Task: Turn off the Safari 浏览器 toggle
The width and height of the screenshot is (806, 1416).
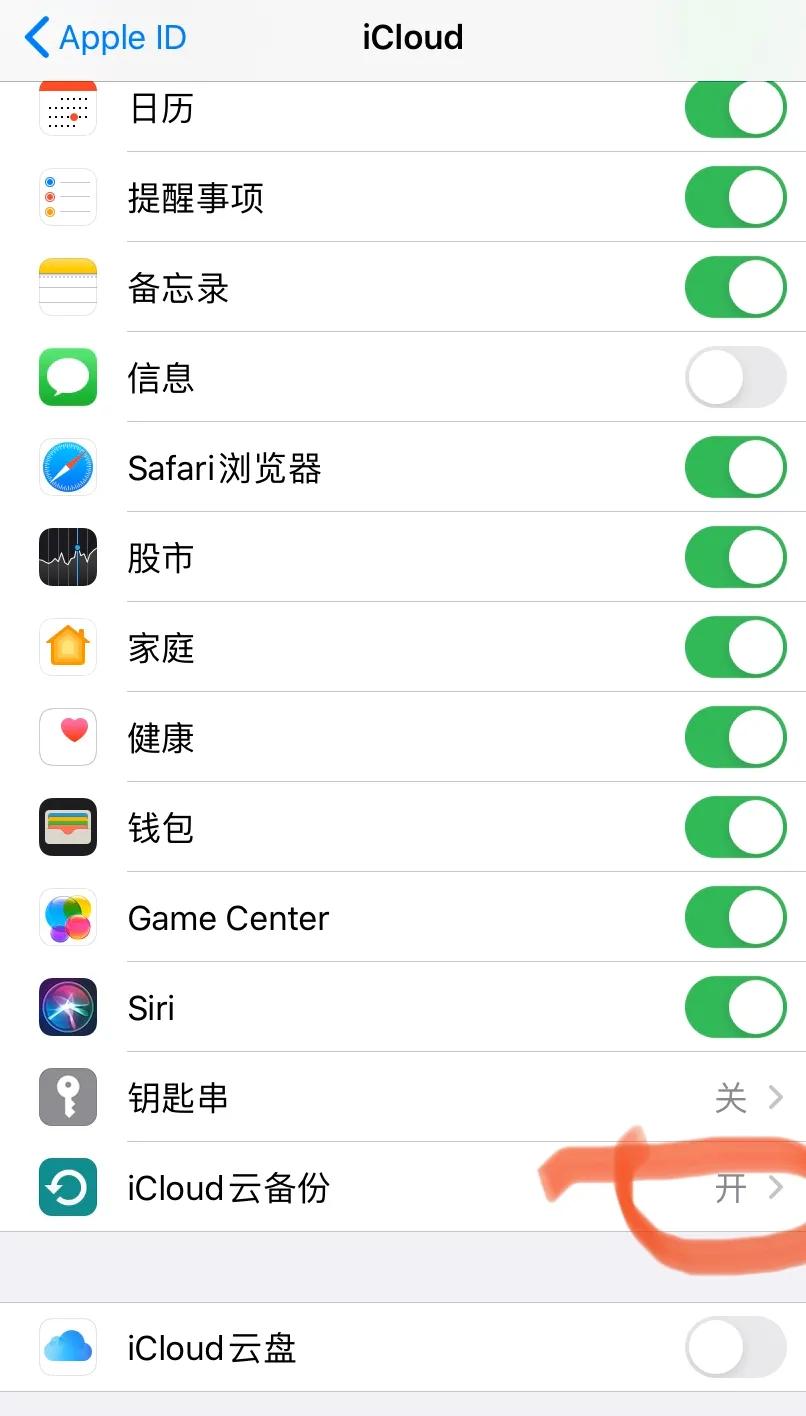Action: (x=736, y=467)
